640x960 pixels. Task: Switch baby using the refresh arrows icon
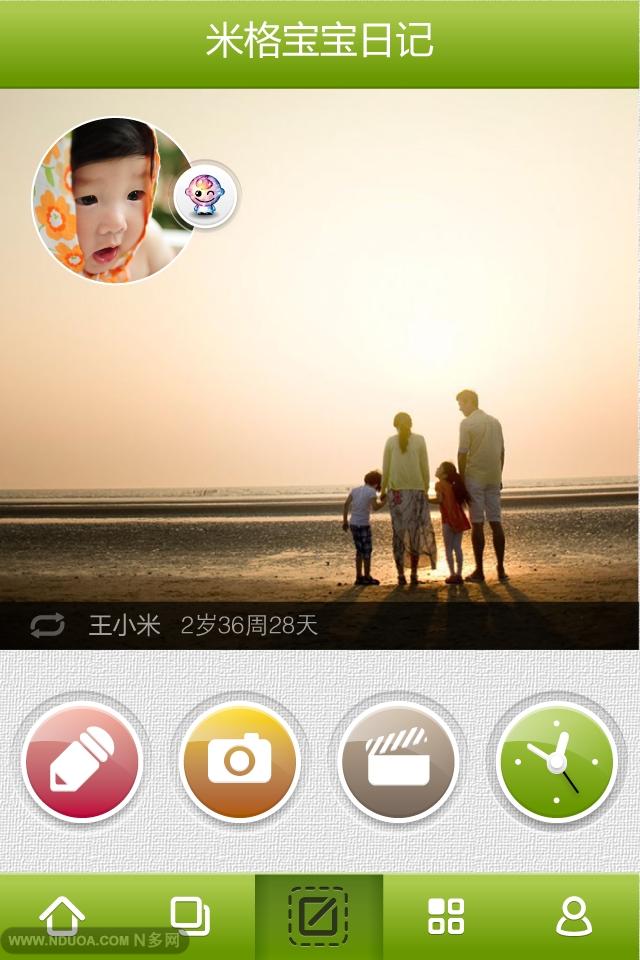47,626
